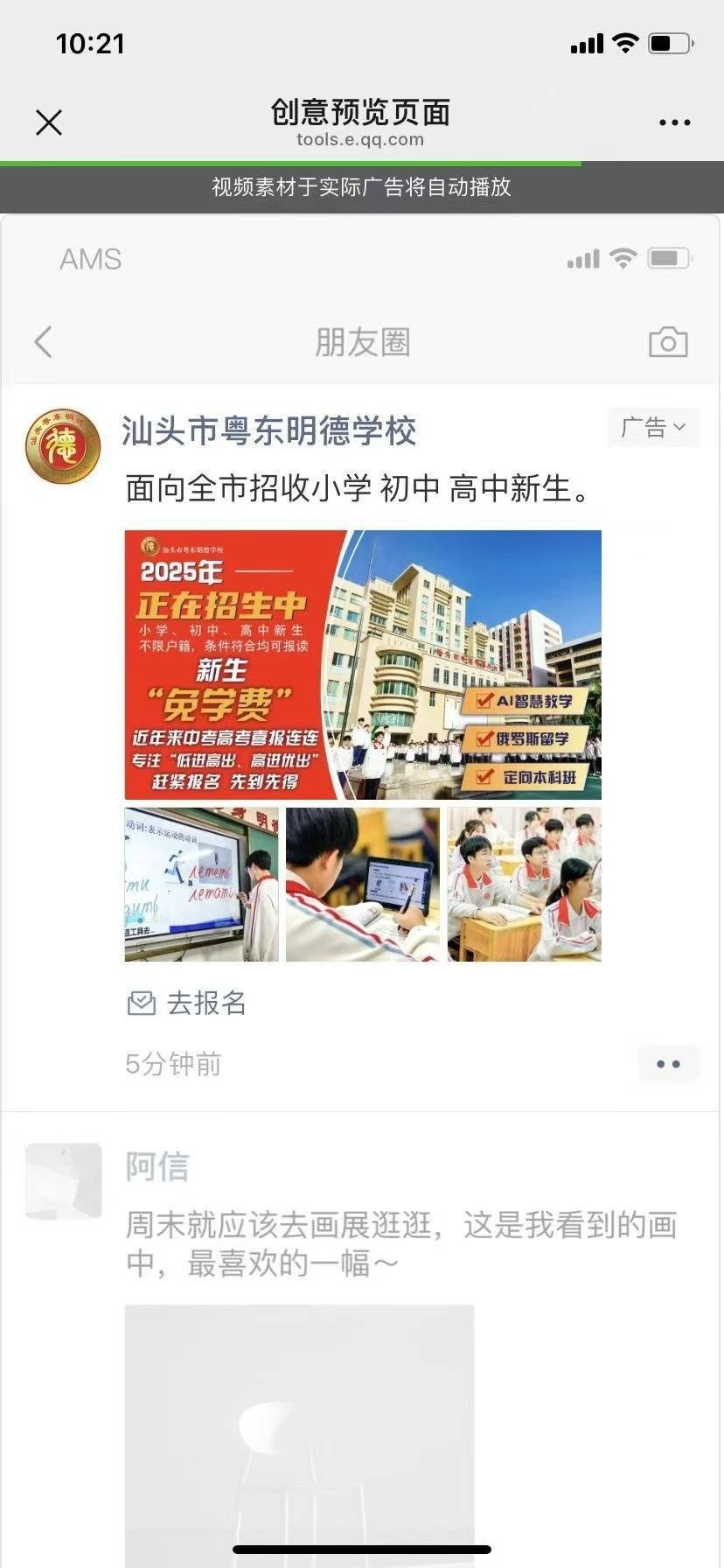Open the photo of students at desks
Image resolution: width=724 pixels, height=1568 pixels.
[525, 885]
